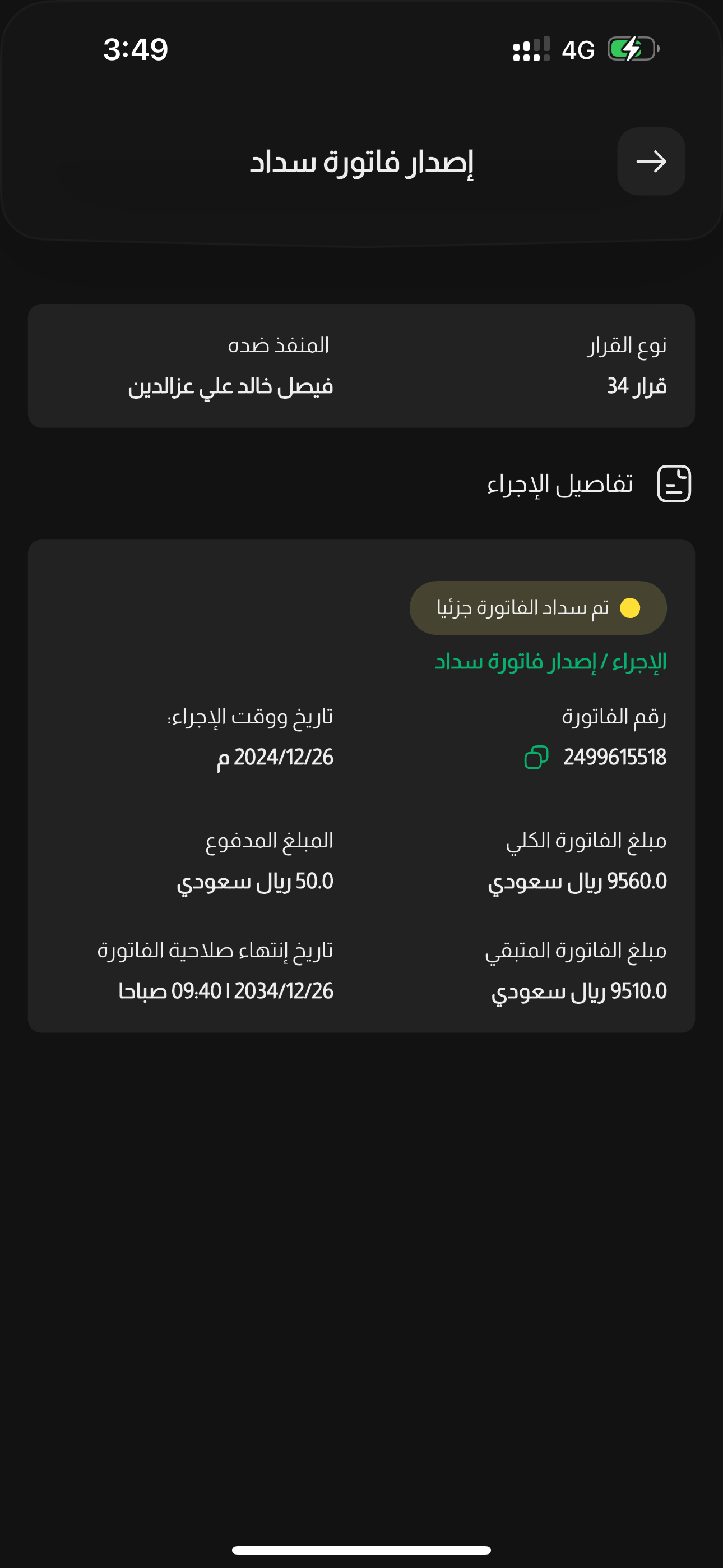Go back using the arrow button

coord(651,162)
